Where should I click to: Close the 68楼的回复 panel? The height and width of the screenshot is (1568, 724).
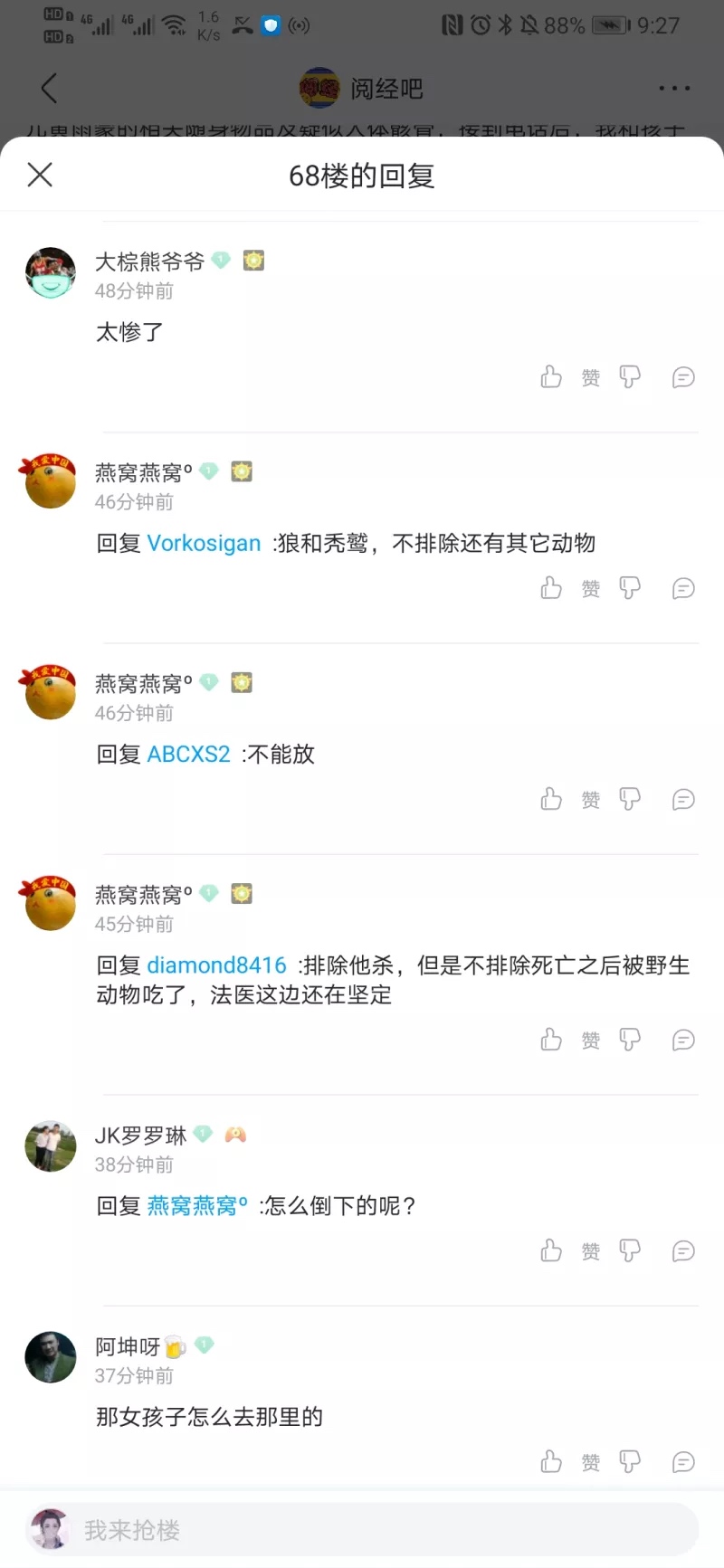[x=40, y=175]
